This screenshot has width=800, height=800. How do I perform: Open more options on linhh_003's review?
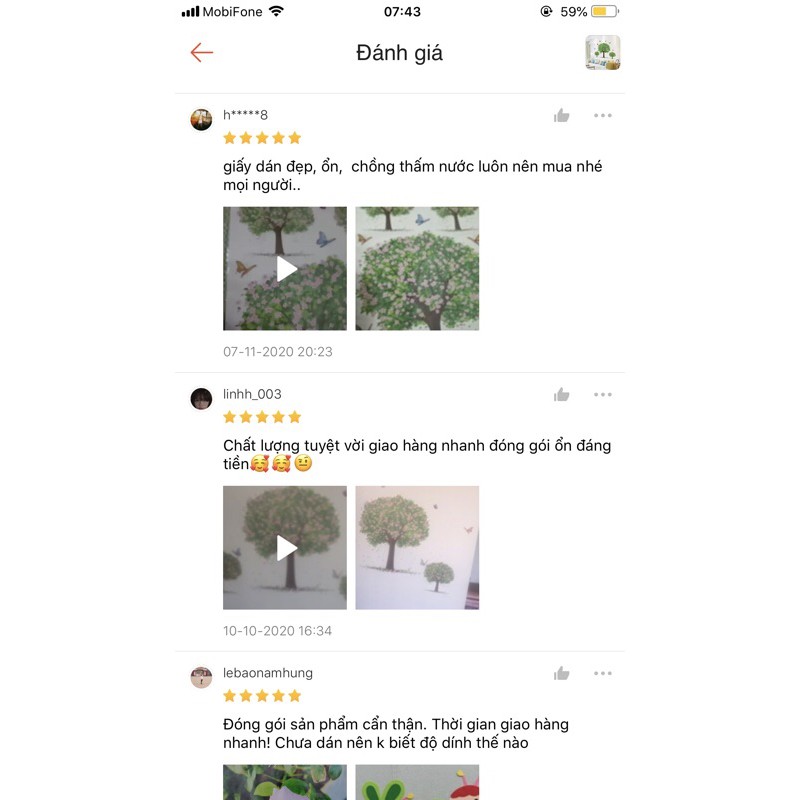[x=602, y=395]
